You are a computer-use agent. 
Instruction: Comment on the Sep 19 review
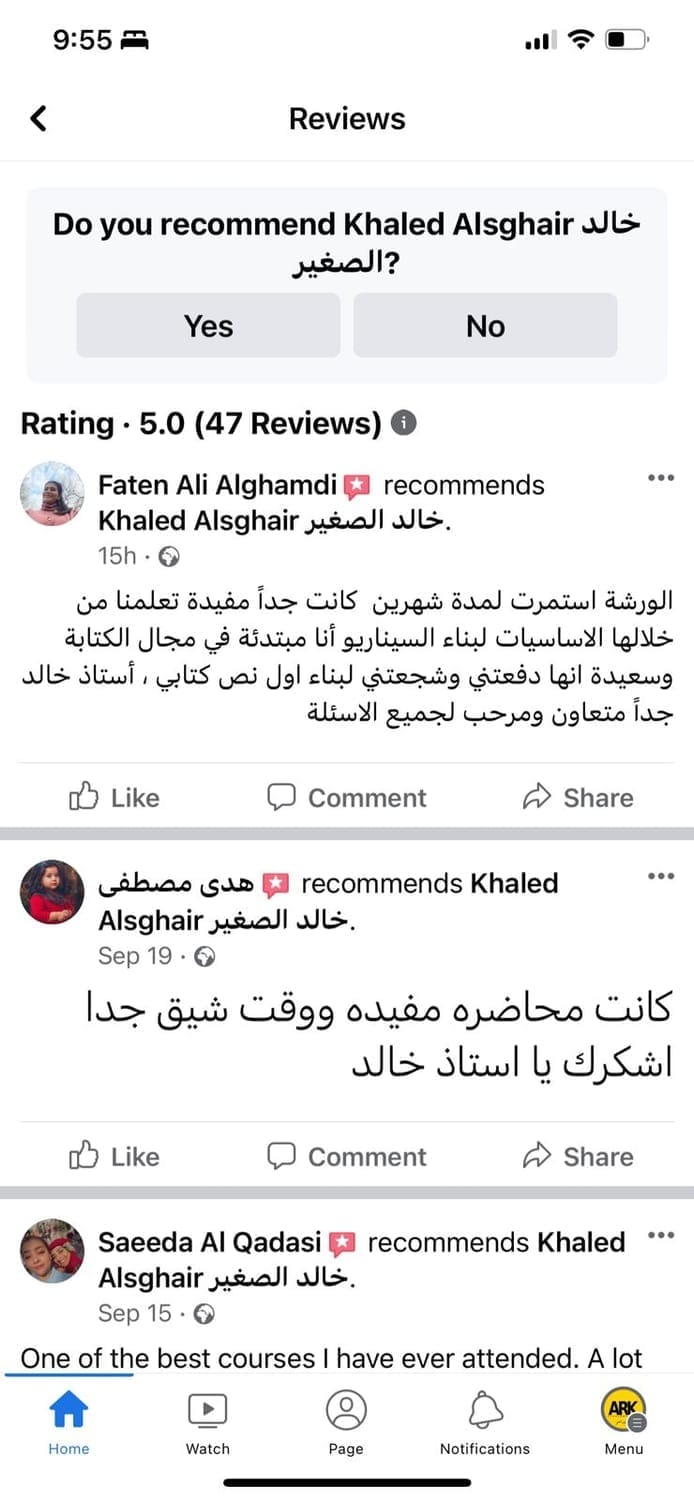click(x=346, y=1156)
